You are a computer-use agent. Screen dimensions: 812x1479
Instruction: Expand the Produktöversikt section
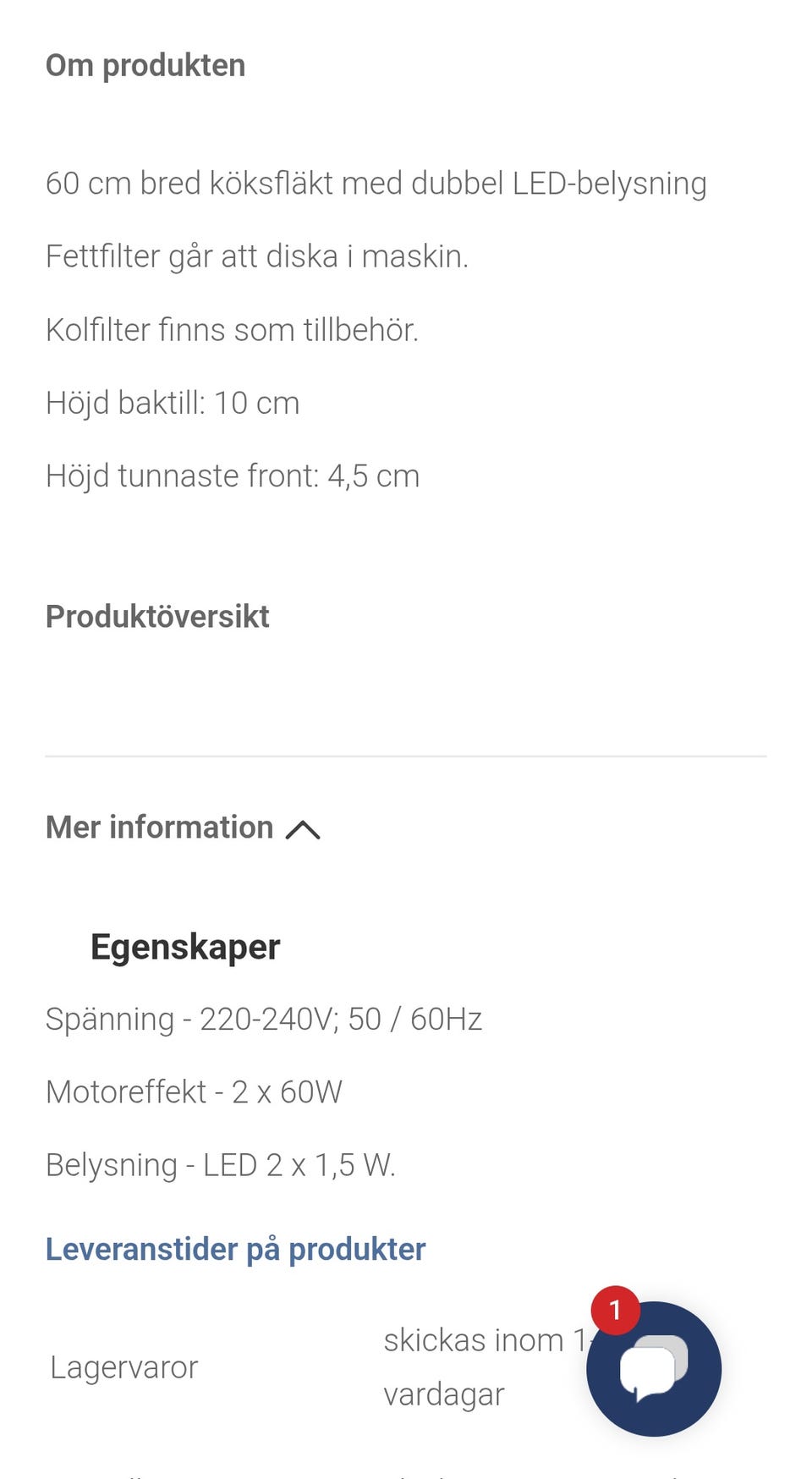[156, 616]
